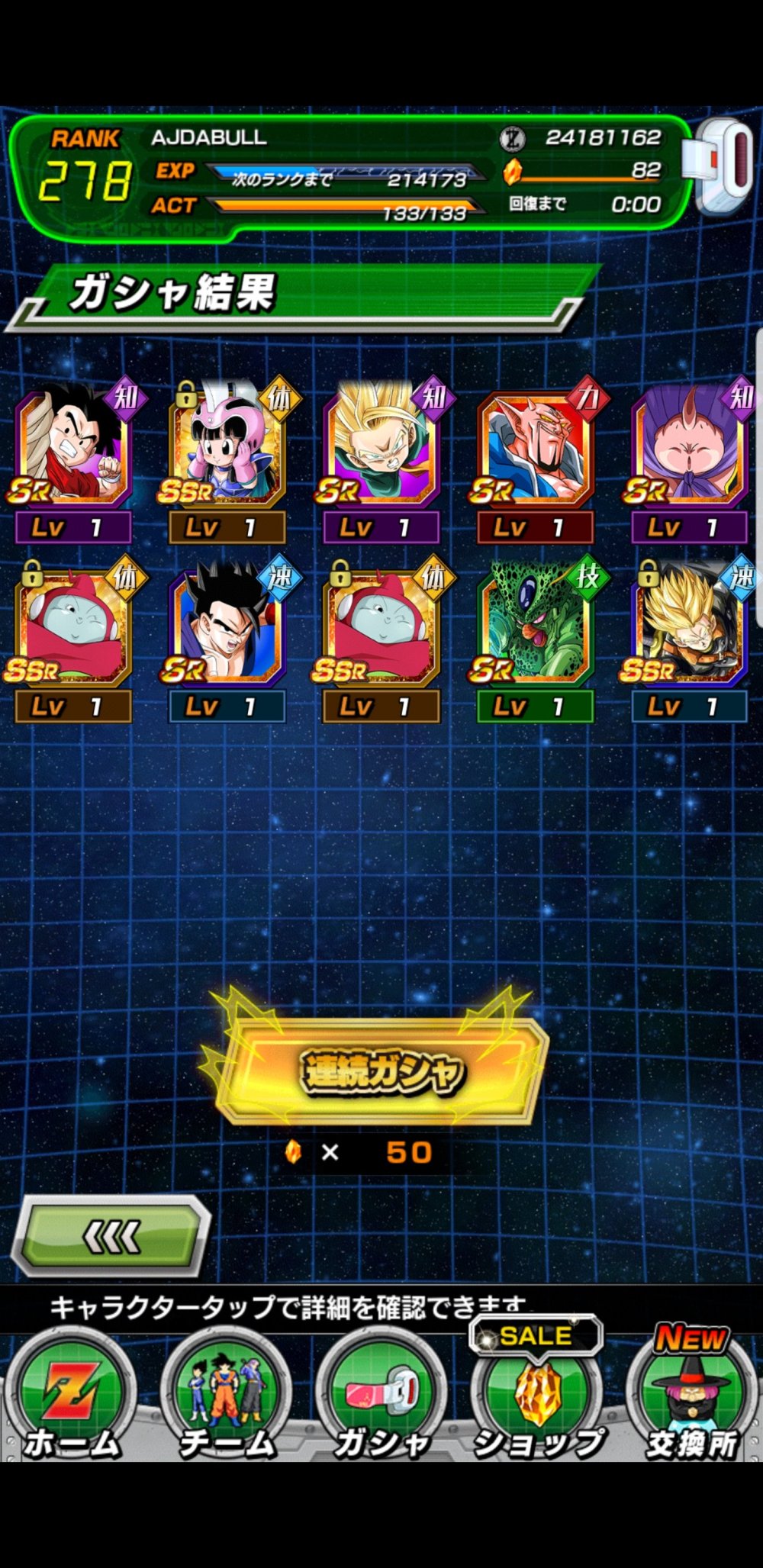Tap the 連続ガシャ summon button
The width and height of the screenshot is (763, 1568).
pos(381,1071)
